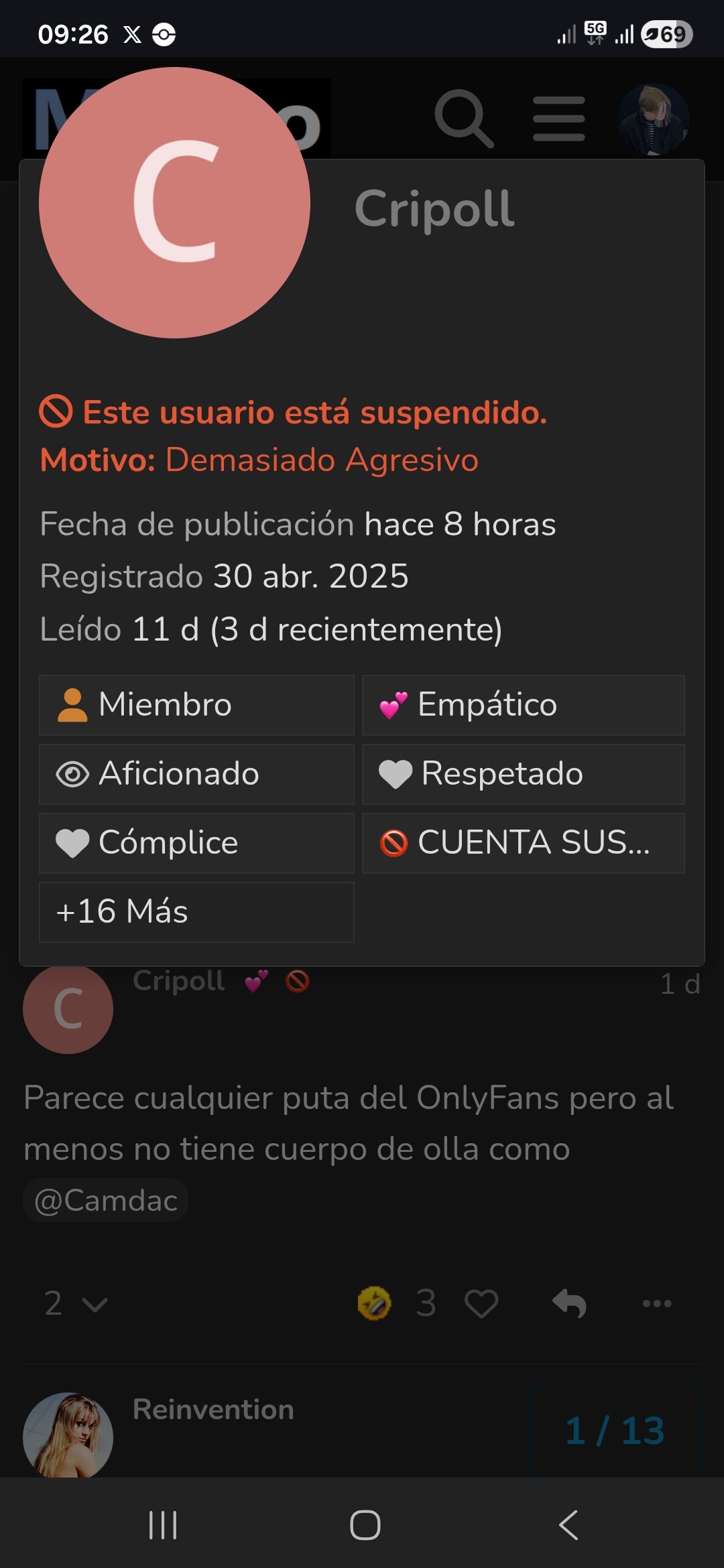
Task: Open the Miembro badge
Action: click(x=196, y=705)
